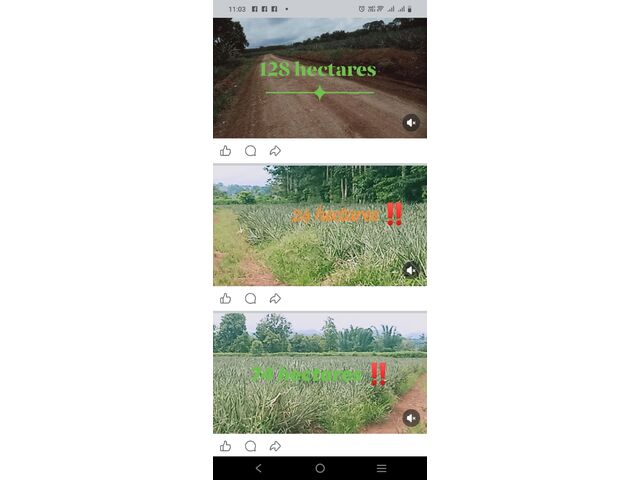
Task: Share the 128 hectares video
Action: pos(275,151)
